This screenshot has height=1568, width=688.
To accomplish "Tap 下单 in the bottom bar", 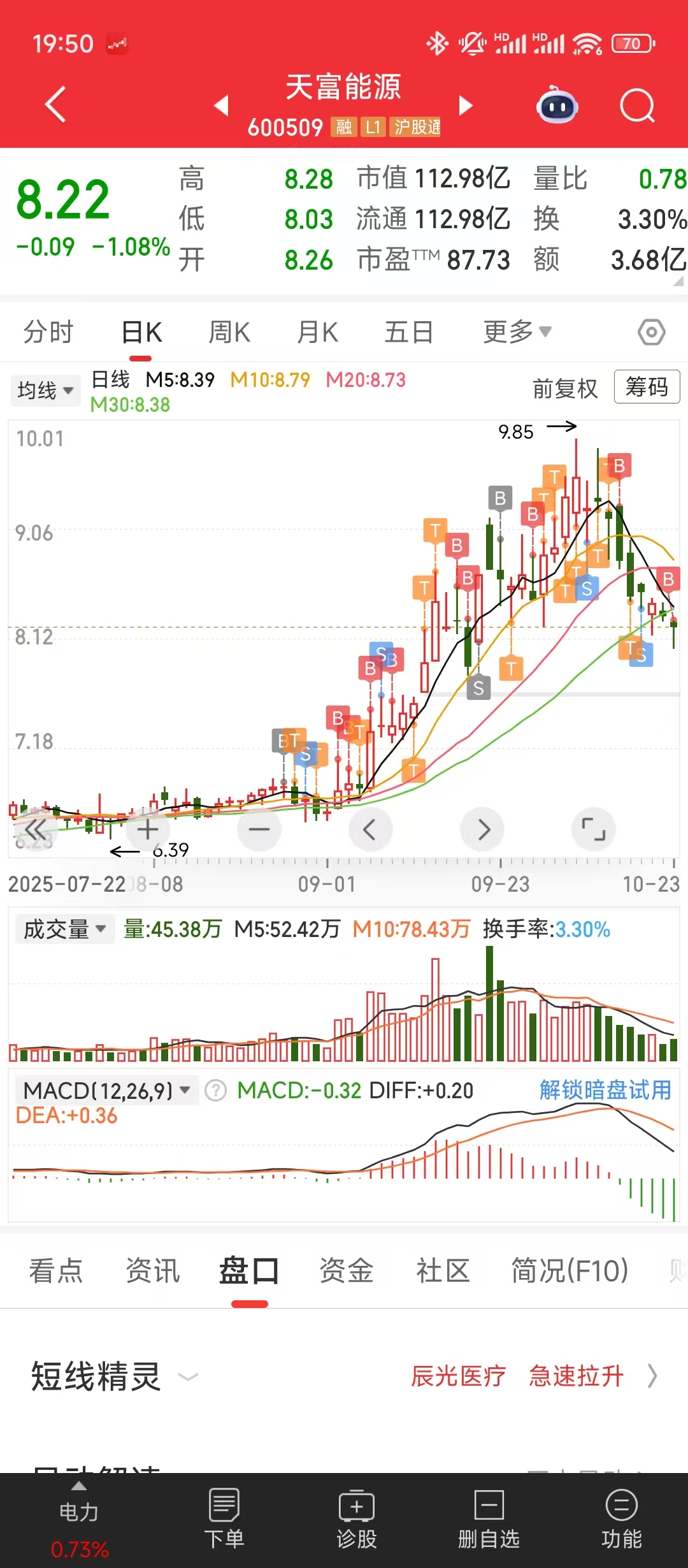I will 224,1519.
